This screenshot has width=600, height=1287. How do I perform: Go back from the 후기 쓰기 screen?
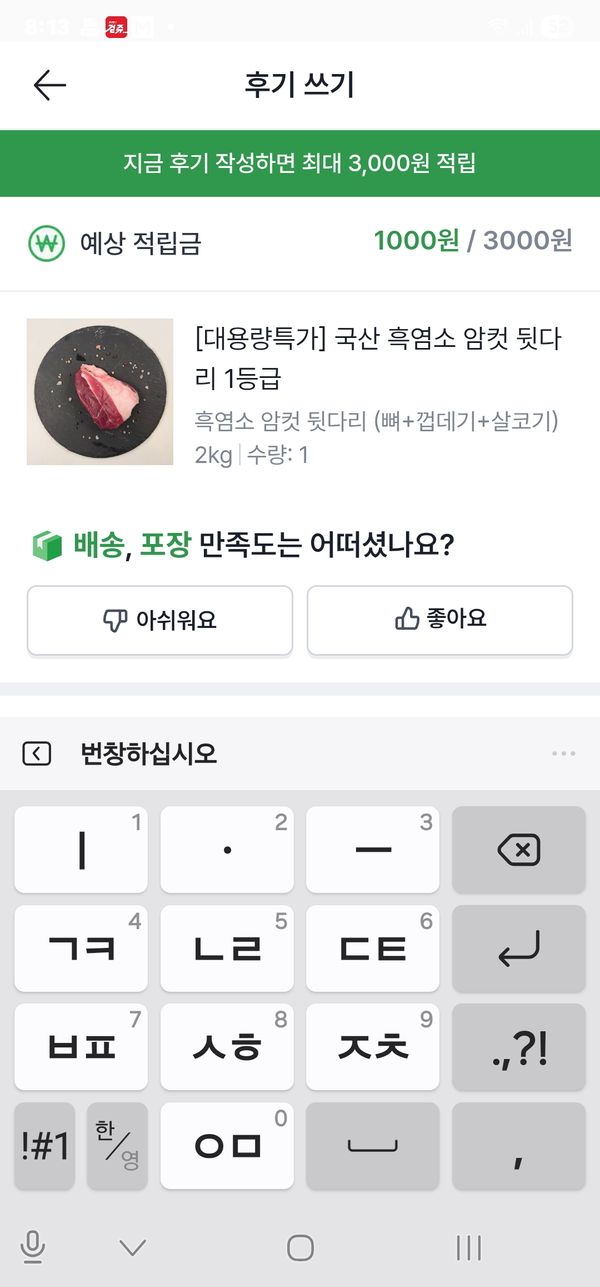point(49,86)
